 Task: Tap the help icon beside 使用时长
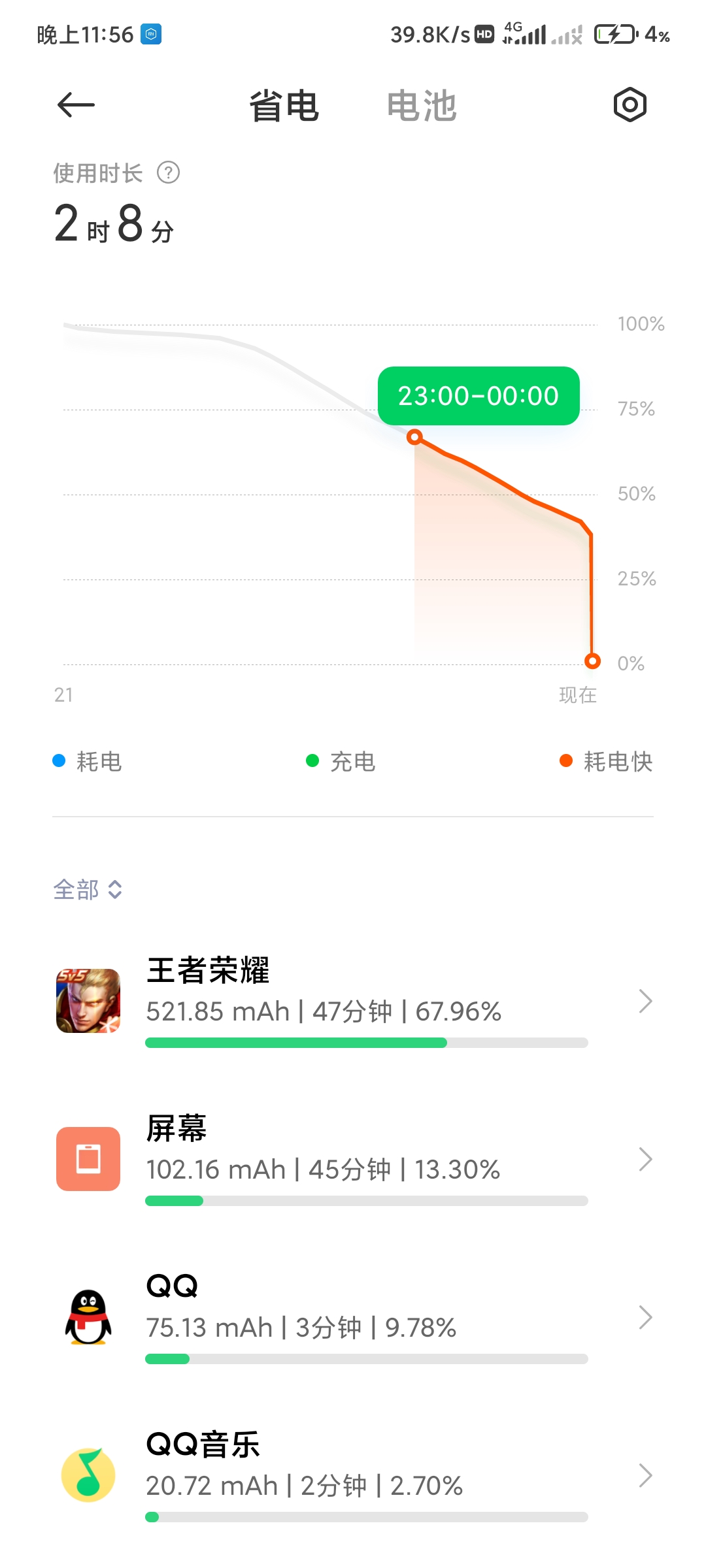(x=169, y=173)
